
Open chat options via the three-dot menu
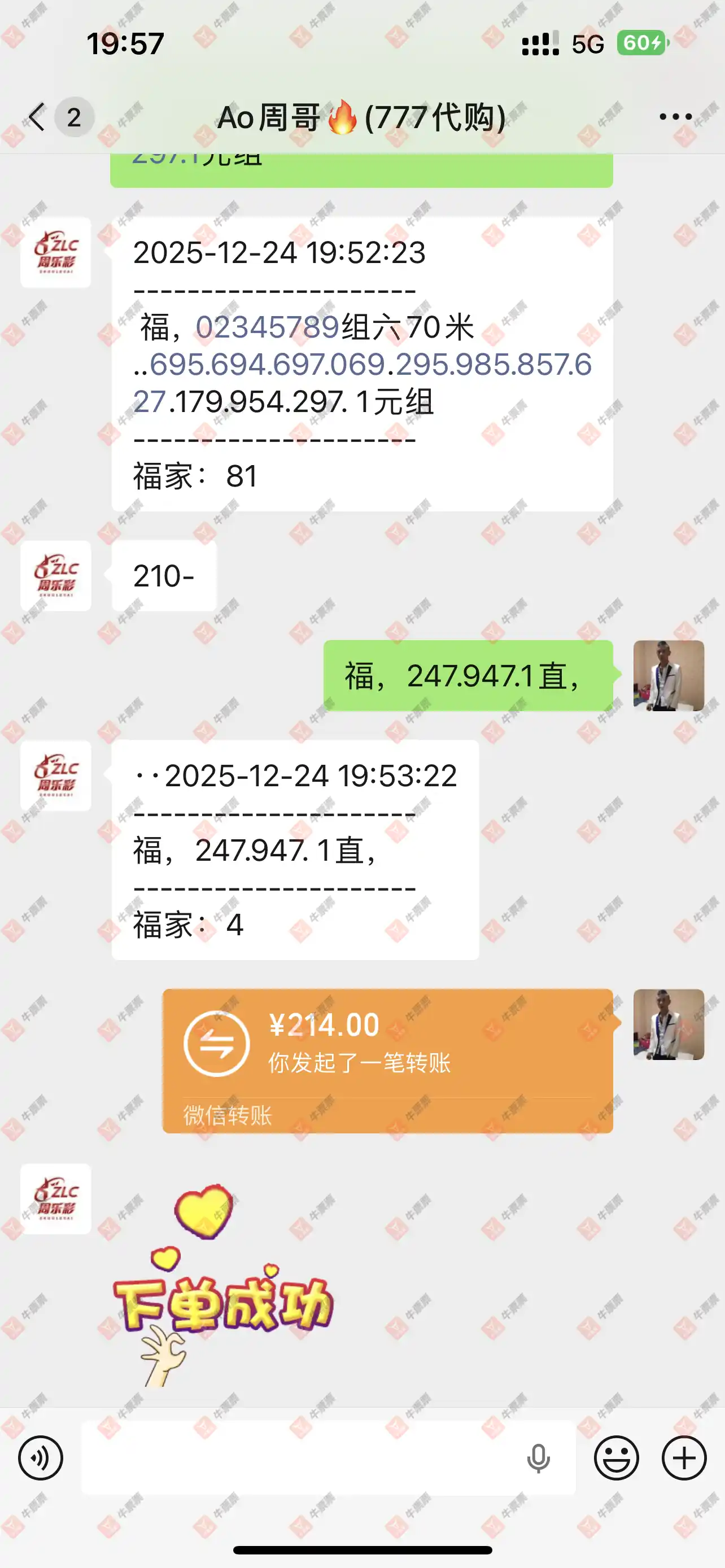[x=676, y=116]
